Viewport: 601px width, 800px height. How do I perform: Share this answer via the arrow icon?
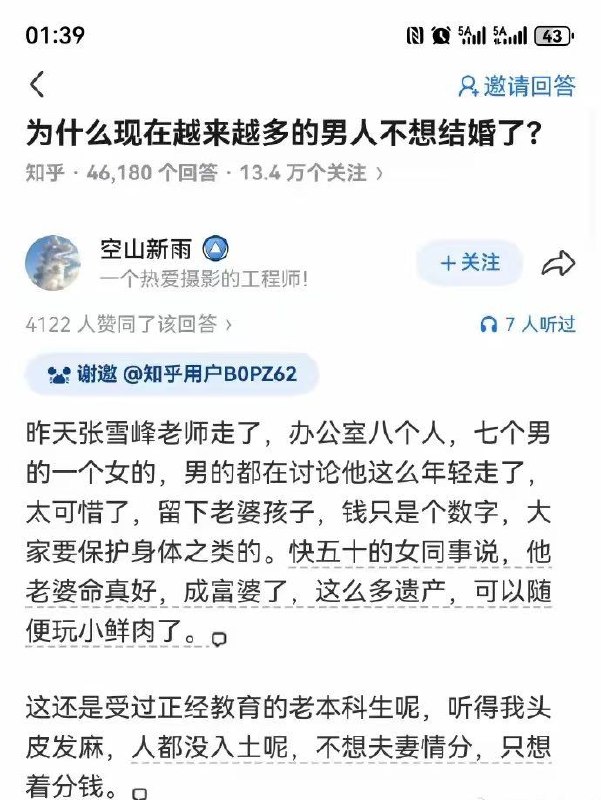[558, 263]
